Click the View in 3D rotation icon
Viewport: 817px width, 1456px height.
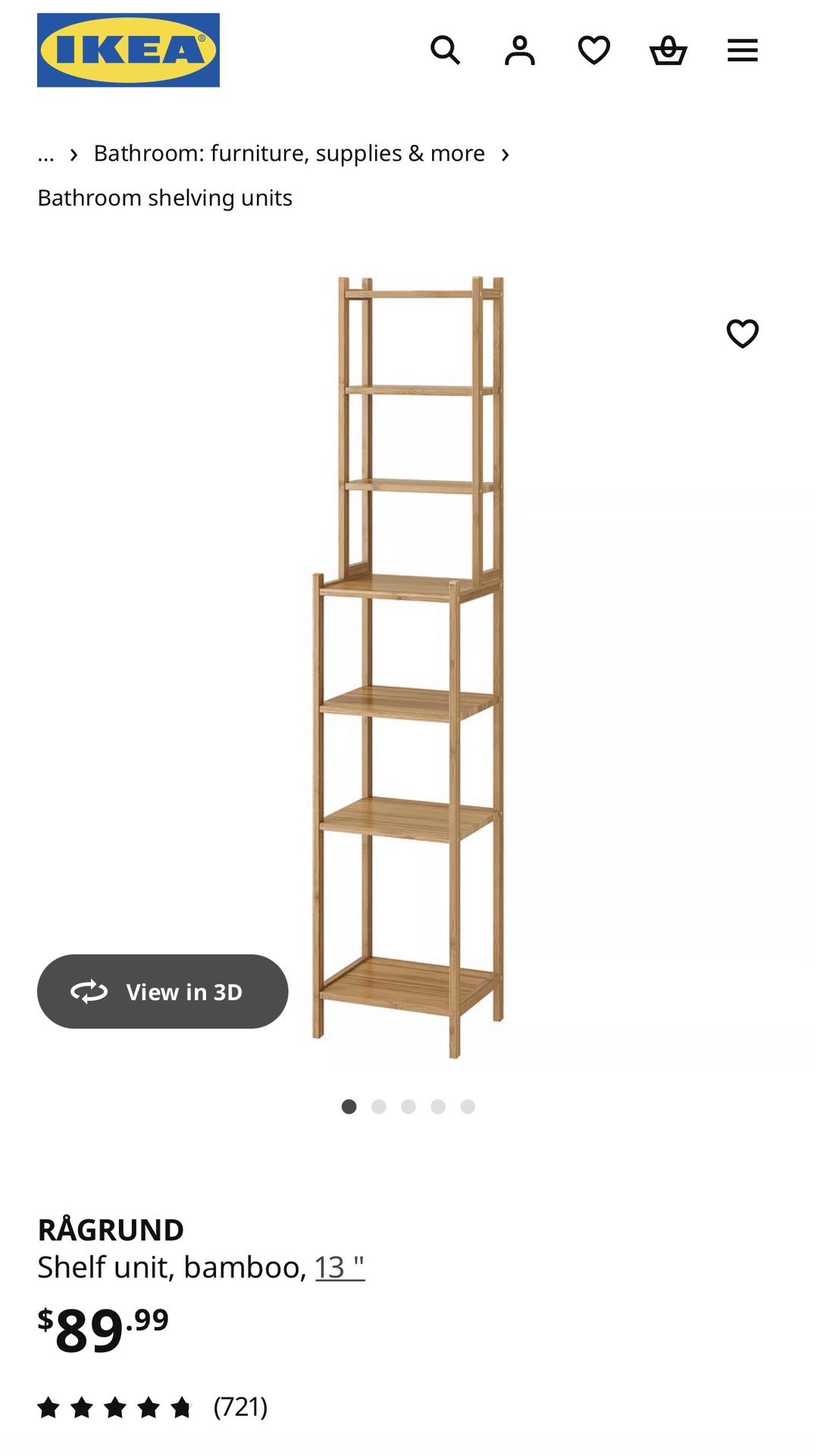click(89, 991)
